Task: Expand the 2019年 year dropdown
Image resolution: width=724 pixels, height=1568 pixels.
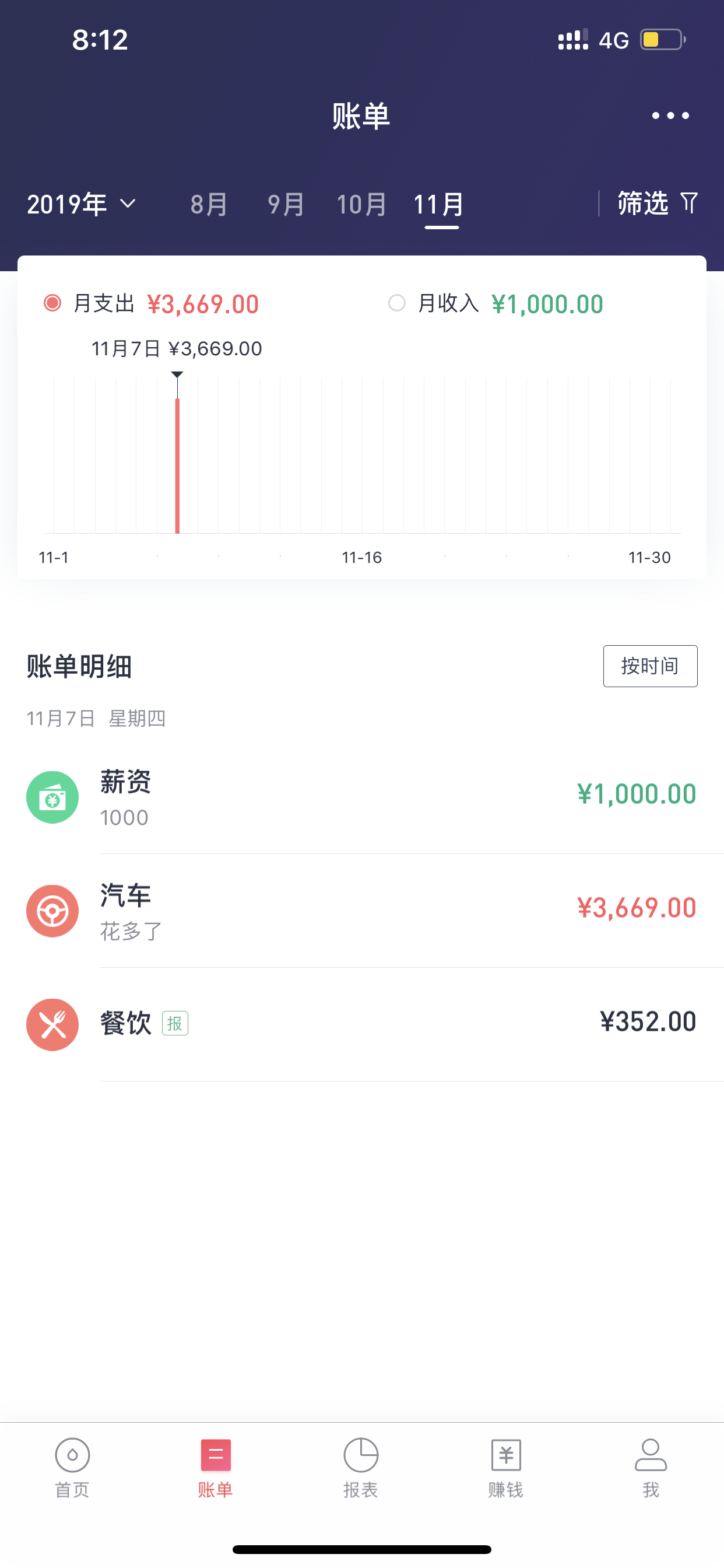Action: [81, 204]
